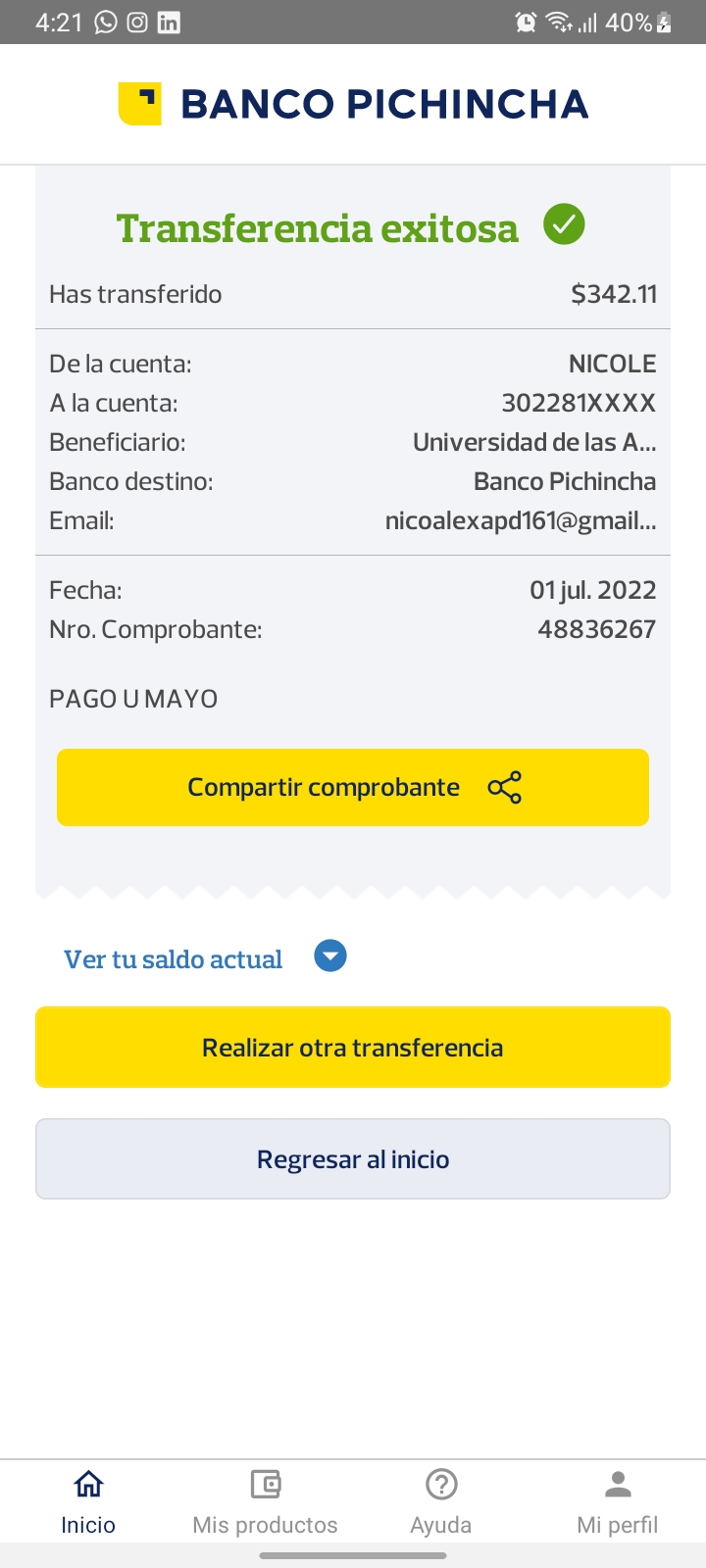Screen dimensions: 706x1568
Task: Open the Ayuda tab
Action: [x=441, y=1502]
